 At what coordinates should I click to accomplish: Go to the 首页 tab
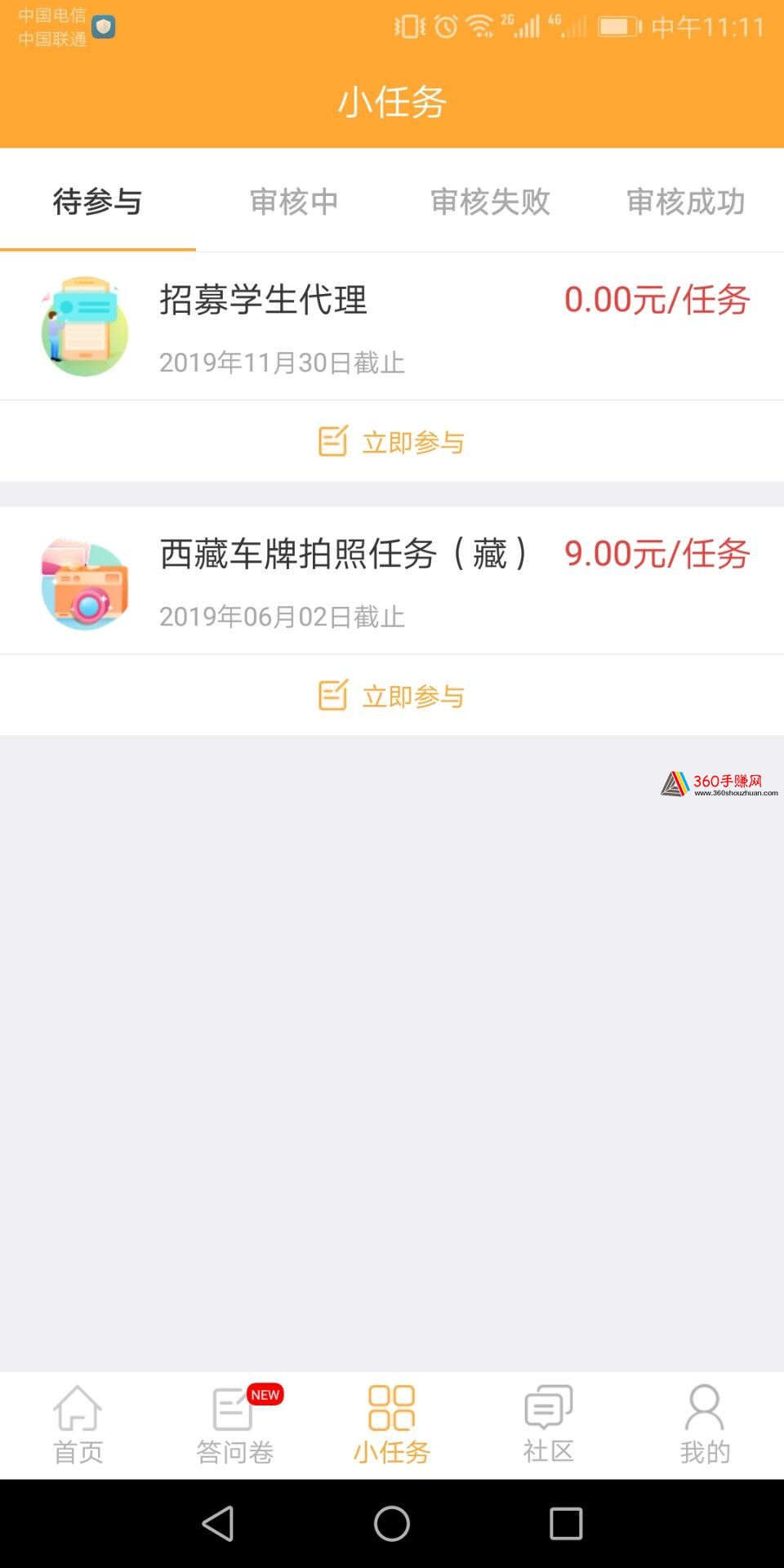point(78,1425)
